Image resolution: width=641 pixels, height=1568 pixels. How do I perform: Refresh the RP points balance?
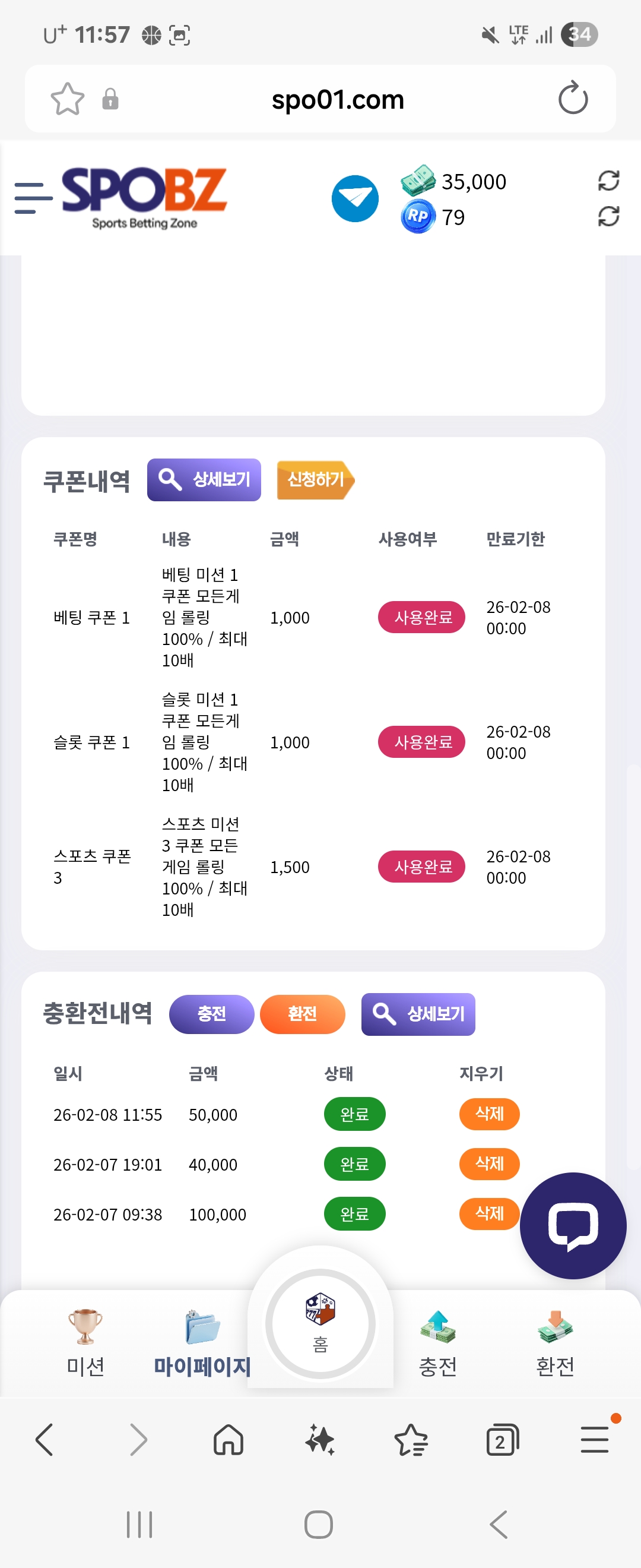608,216
